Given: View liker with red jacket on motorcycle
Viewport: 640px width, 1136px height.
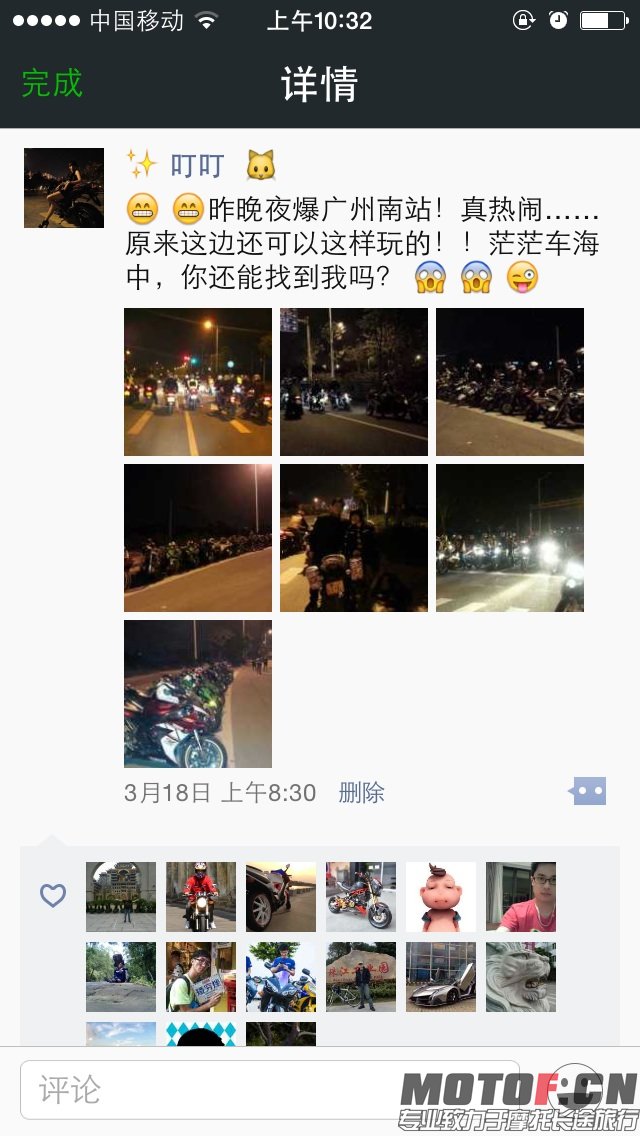Looking at the screenshot, I should click(201, 897).
